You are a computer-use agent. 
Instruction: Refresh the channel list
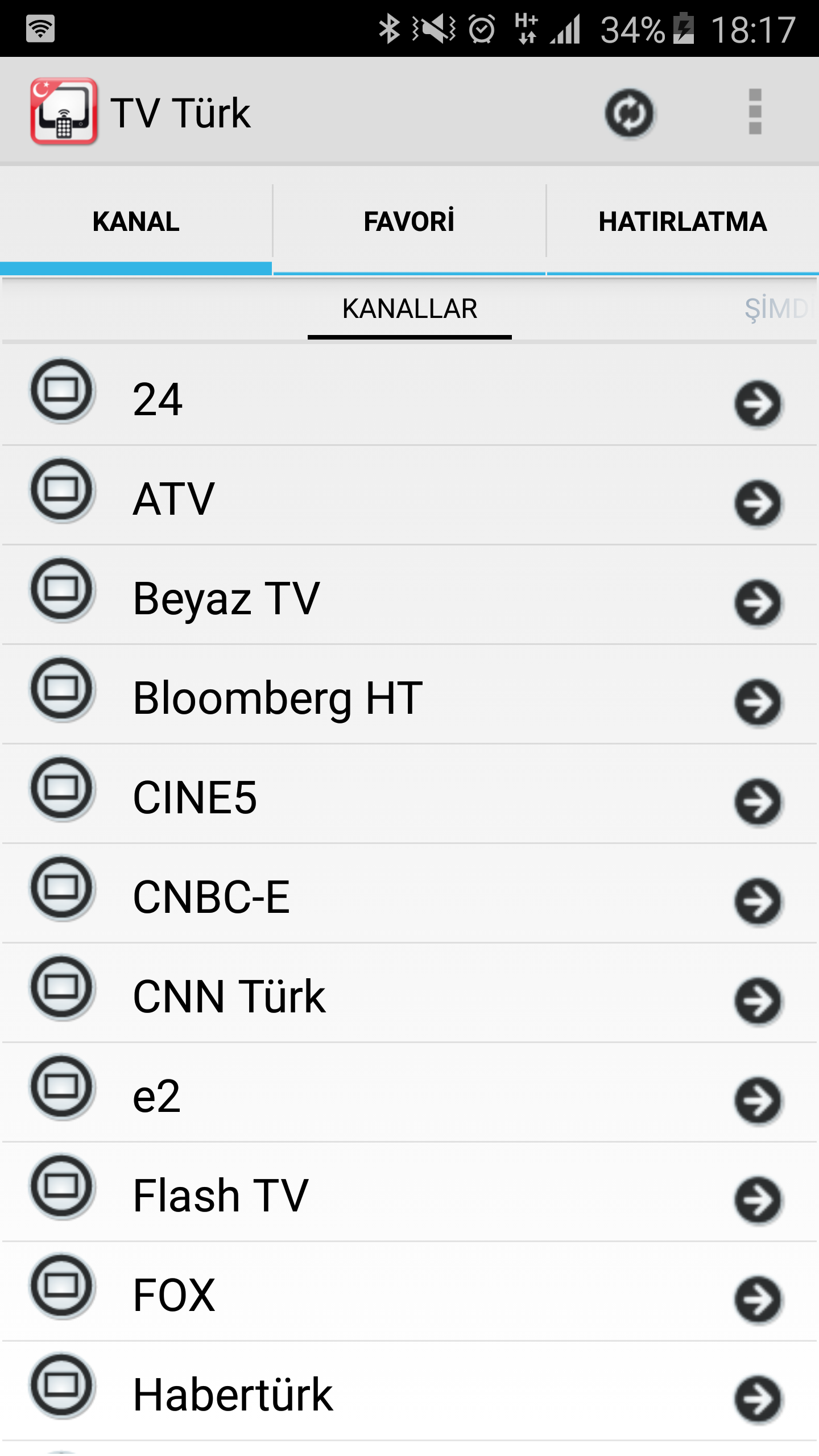point(629,113)
